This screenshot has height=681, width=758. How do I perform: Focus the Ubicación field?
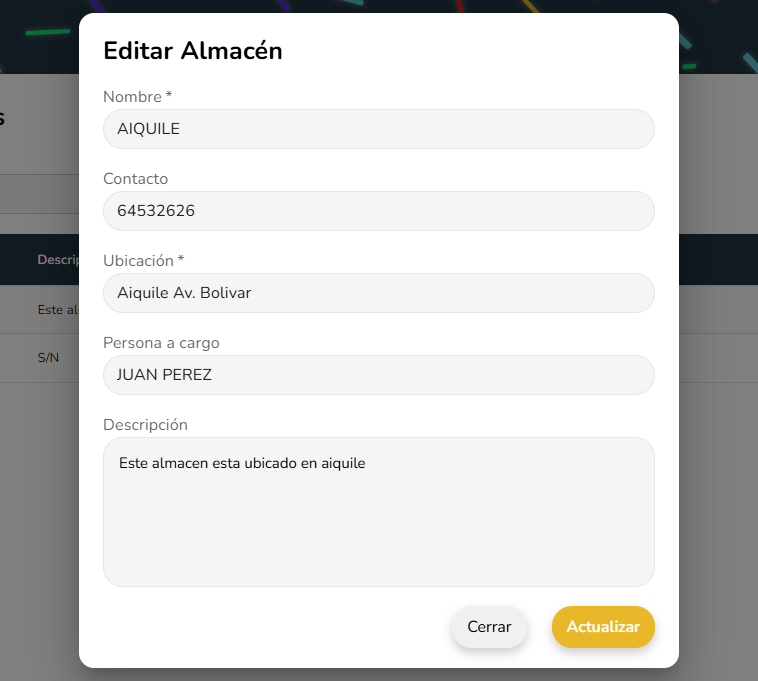click(378, 293)
